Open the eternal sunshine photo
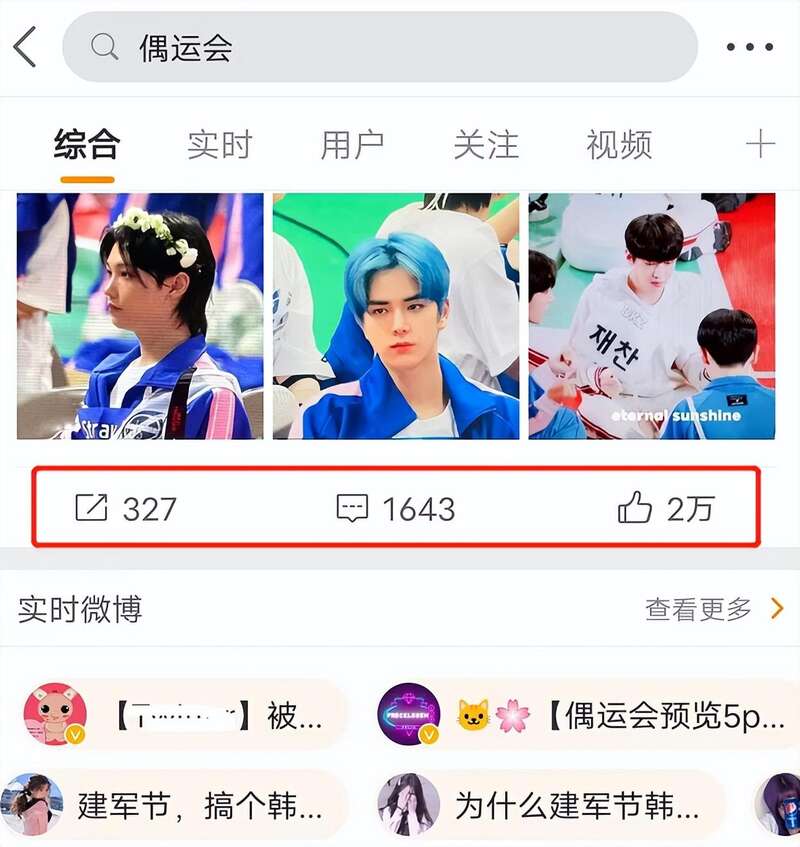Screen dimensions: 800x847 pos(651,316)
